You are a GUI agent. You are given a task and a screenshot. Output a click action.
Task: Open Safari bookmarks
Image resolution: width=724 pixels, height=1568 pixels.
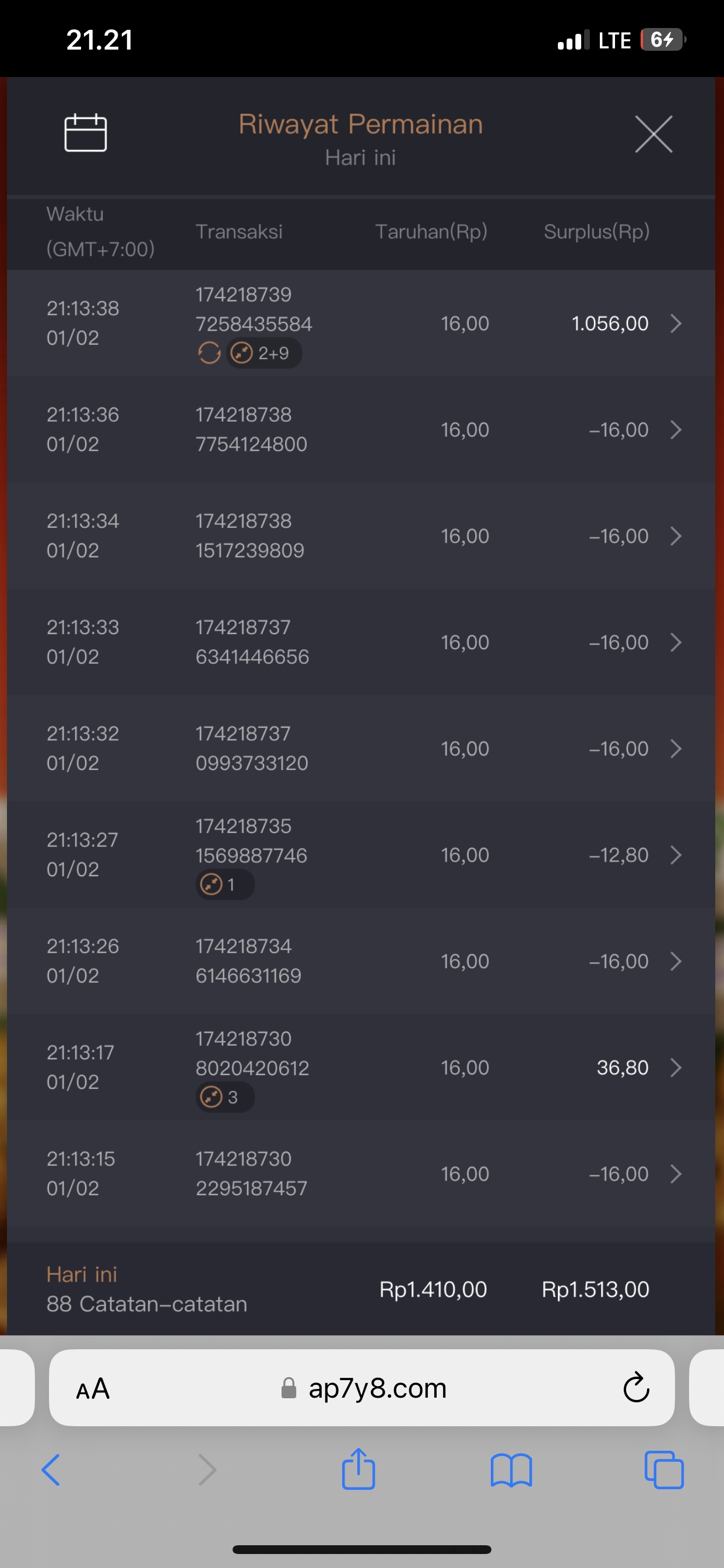coord(511,1470)
